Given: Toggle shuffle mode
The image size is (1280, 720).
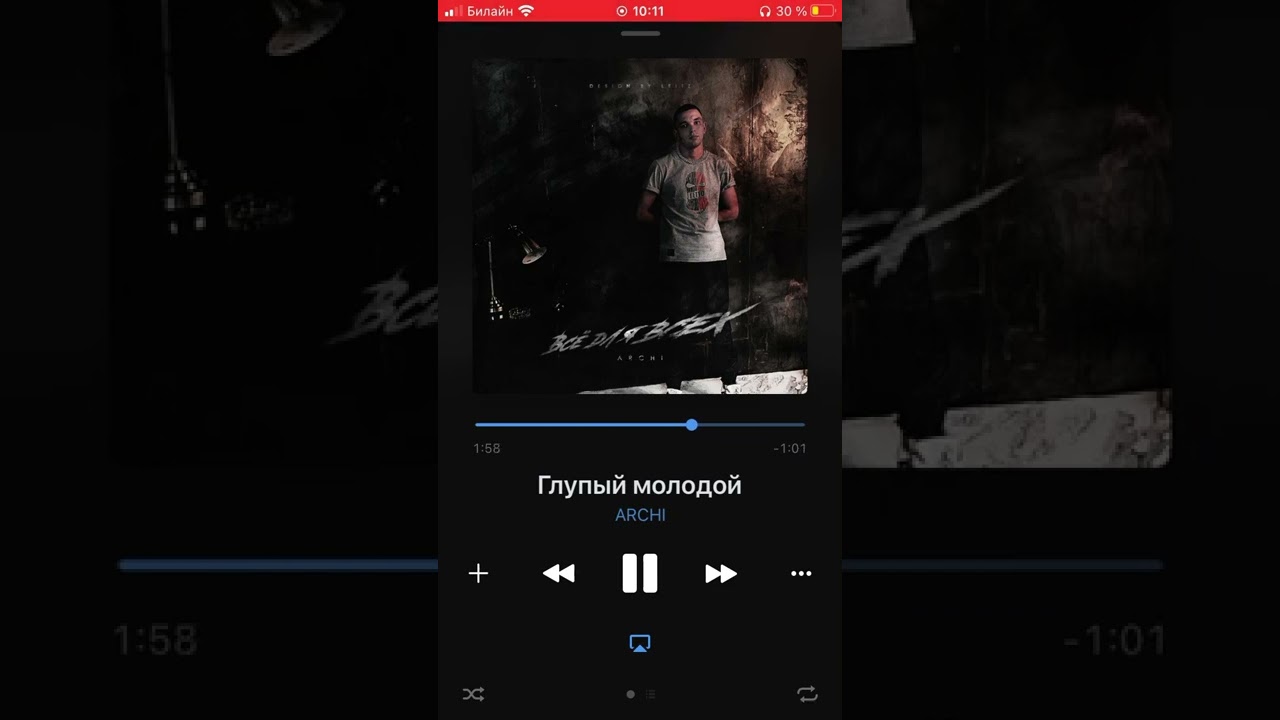Looking at the screenshot, I should pos(473,694).
